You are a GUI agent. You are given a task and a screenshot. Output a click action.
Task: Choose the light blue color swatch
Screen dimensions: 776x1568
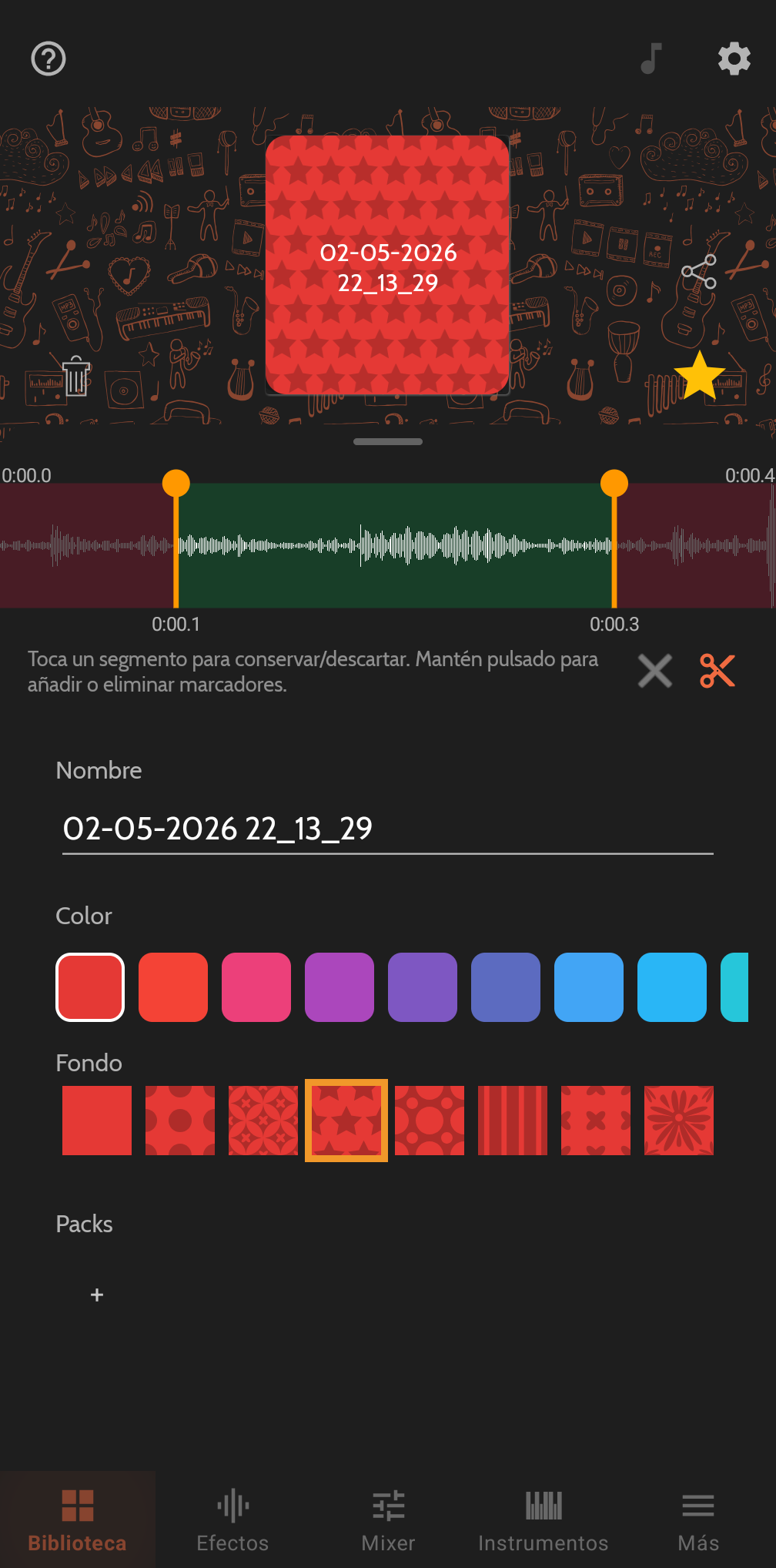[672, 987]
